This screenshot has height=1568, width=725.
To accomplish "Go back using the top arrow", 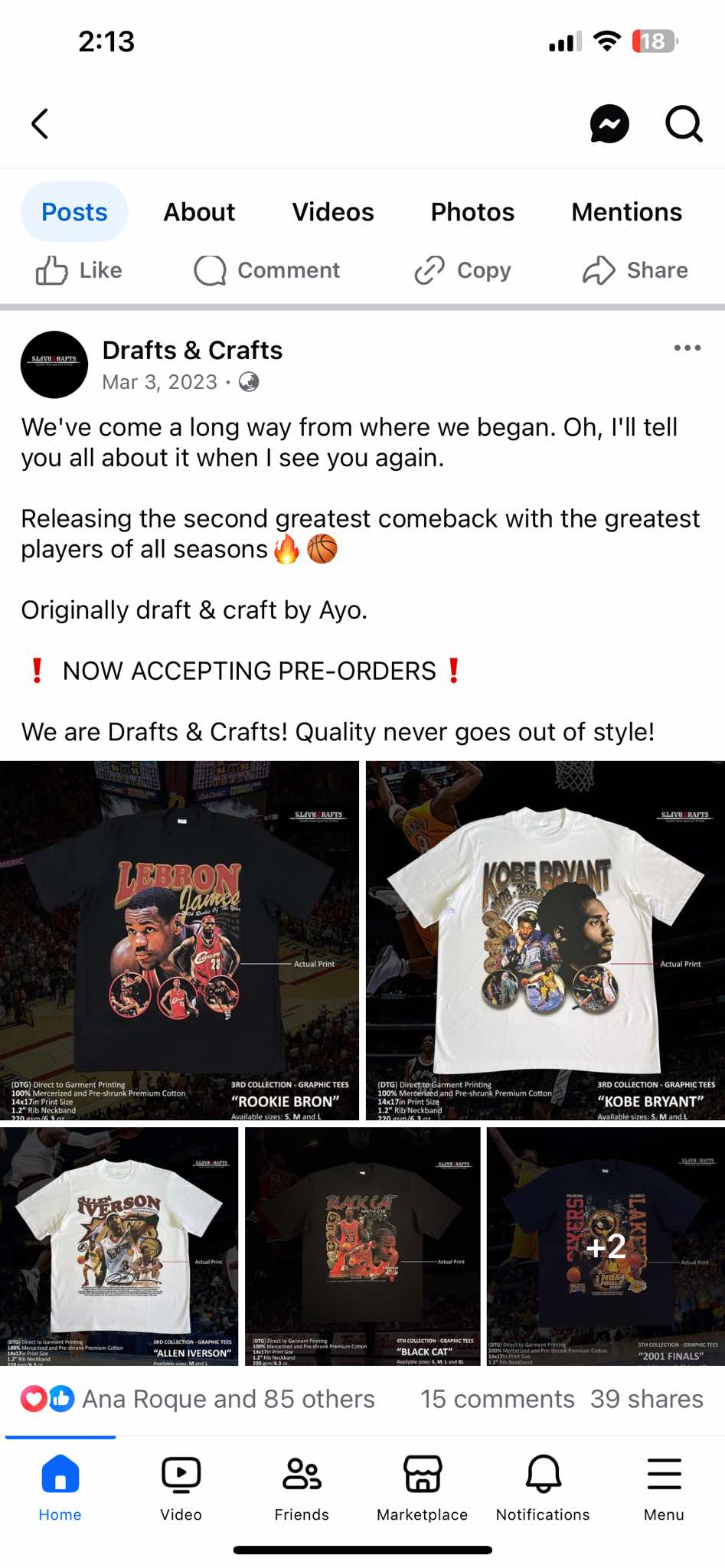I will [40, 123].
